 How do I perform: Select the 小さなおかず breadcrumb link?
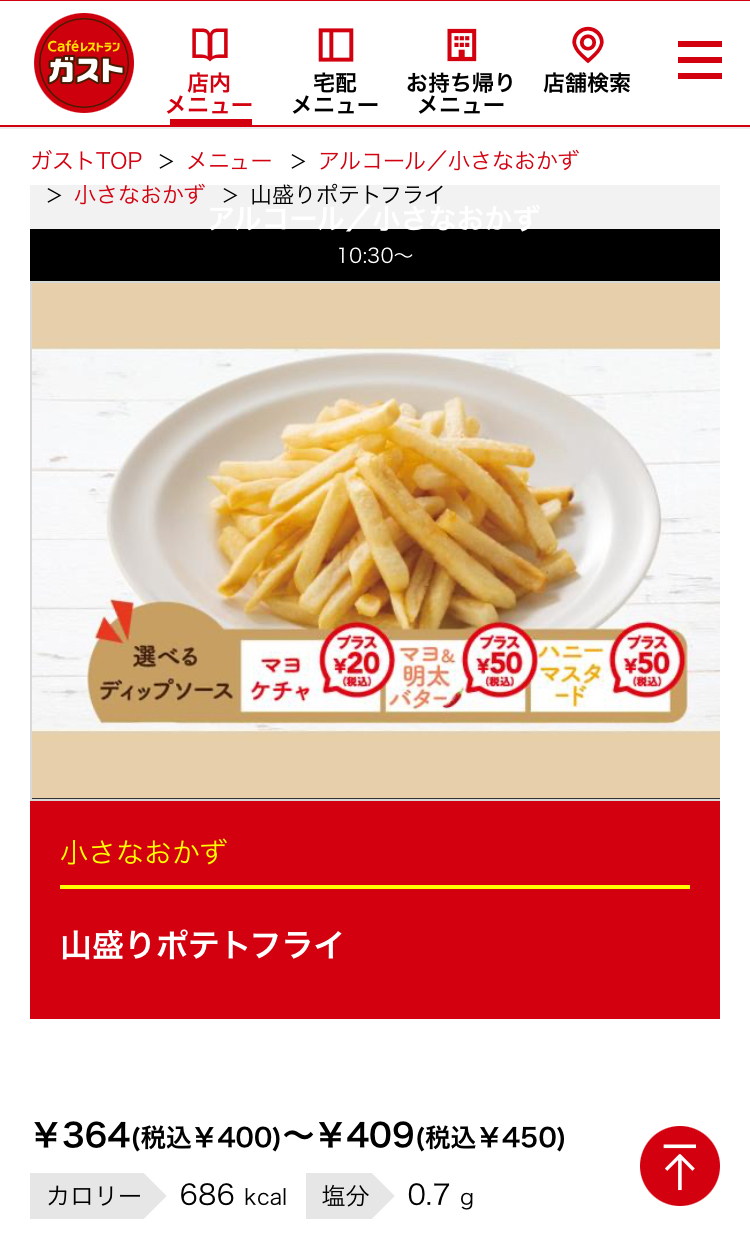[x=139, y=194]
